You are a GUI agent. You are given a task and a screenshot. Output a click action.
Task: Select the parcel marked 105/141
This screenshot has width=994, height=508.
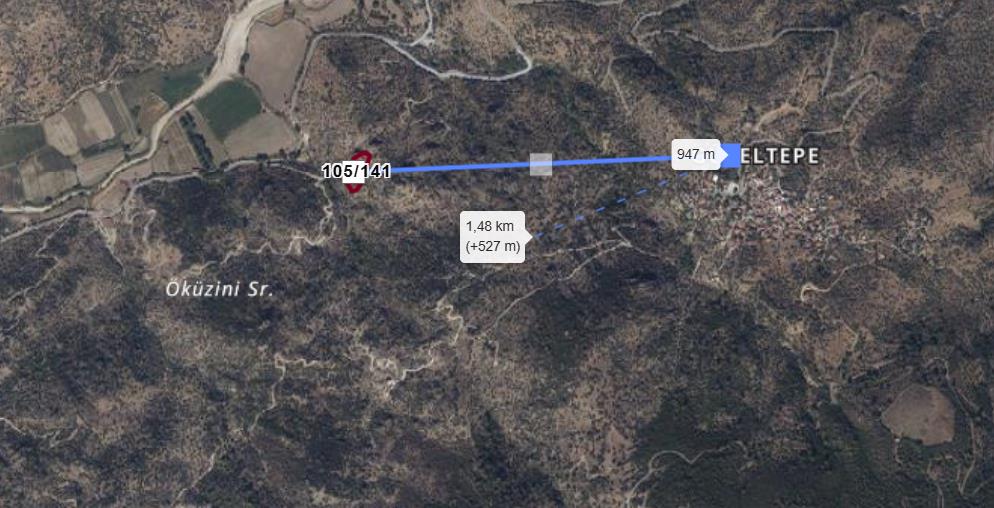click(x=356, y=170)
